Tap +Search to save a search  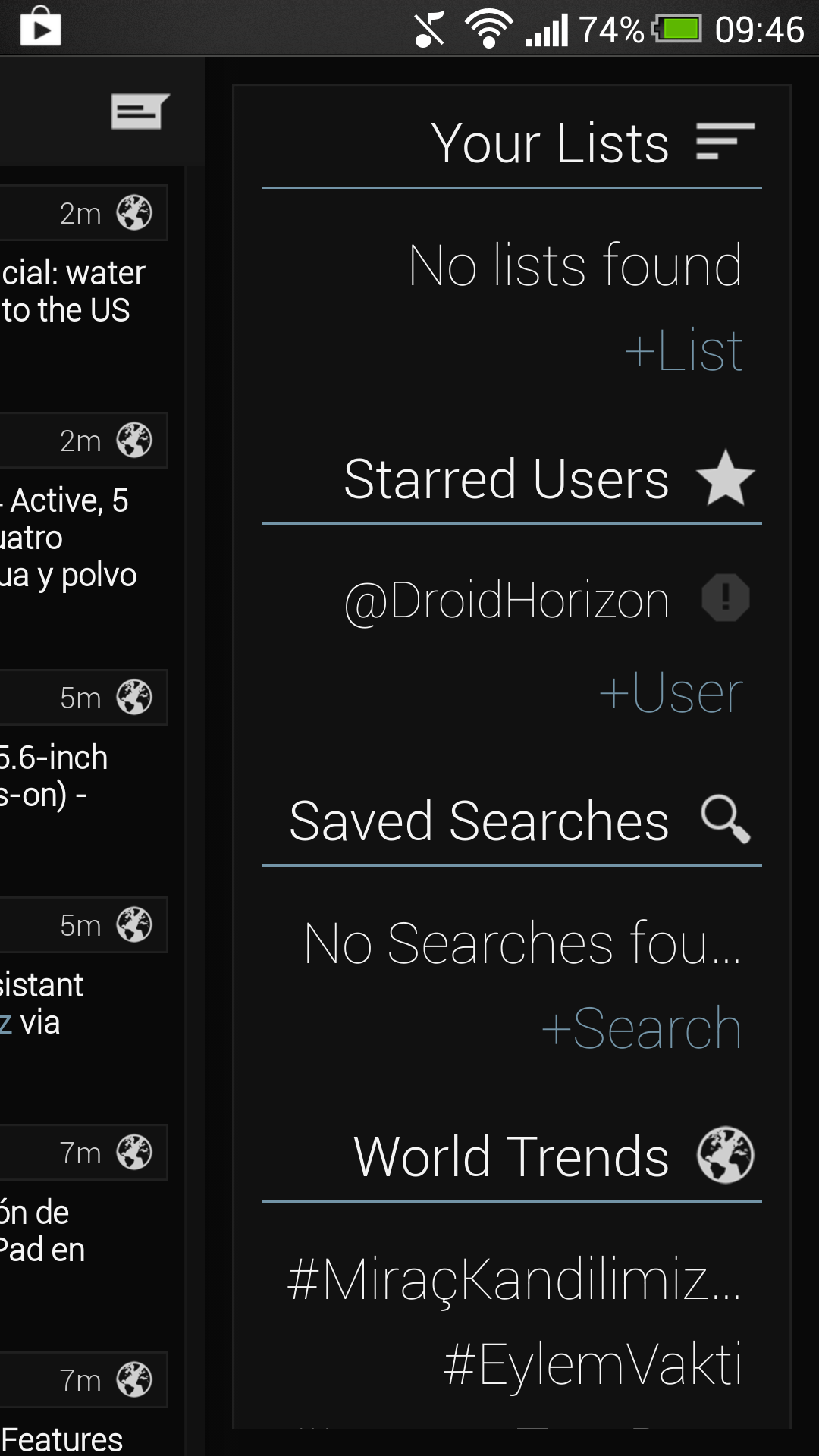pyautogui.click(x=642, y=1028)
